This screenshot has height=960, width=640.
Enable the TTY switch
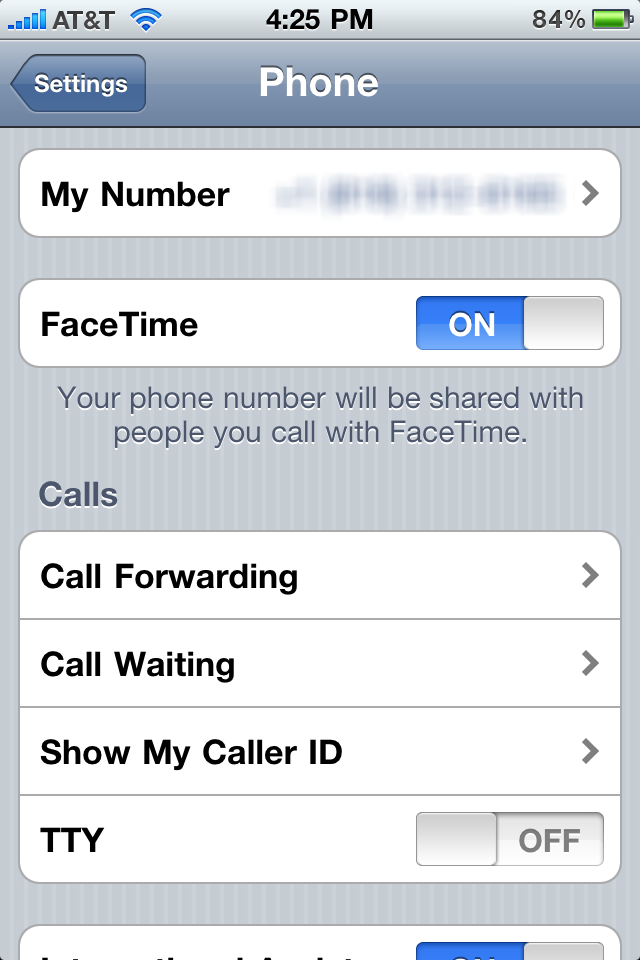click(x=509, y=840)
